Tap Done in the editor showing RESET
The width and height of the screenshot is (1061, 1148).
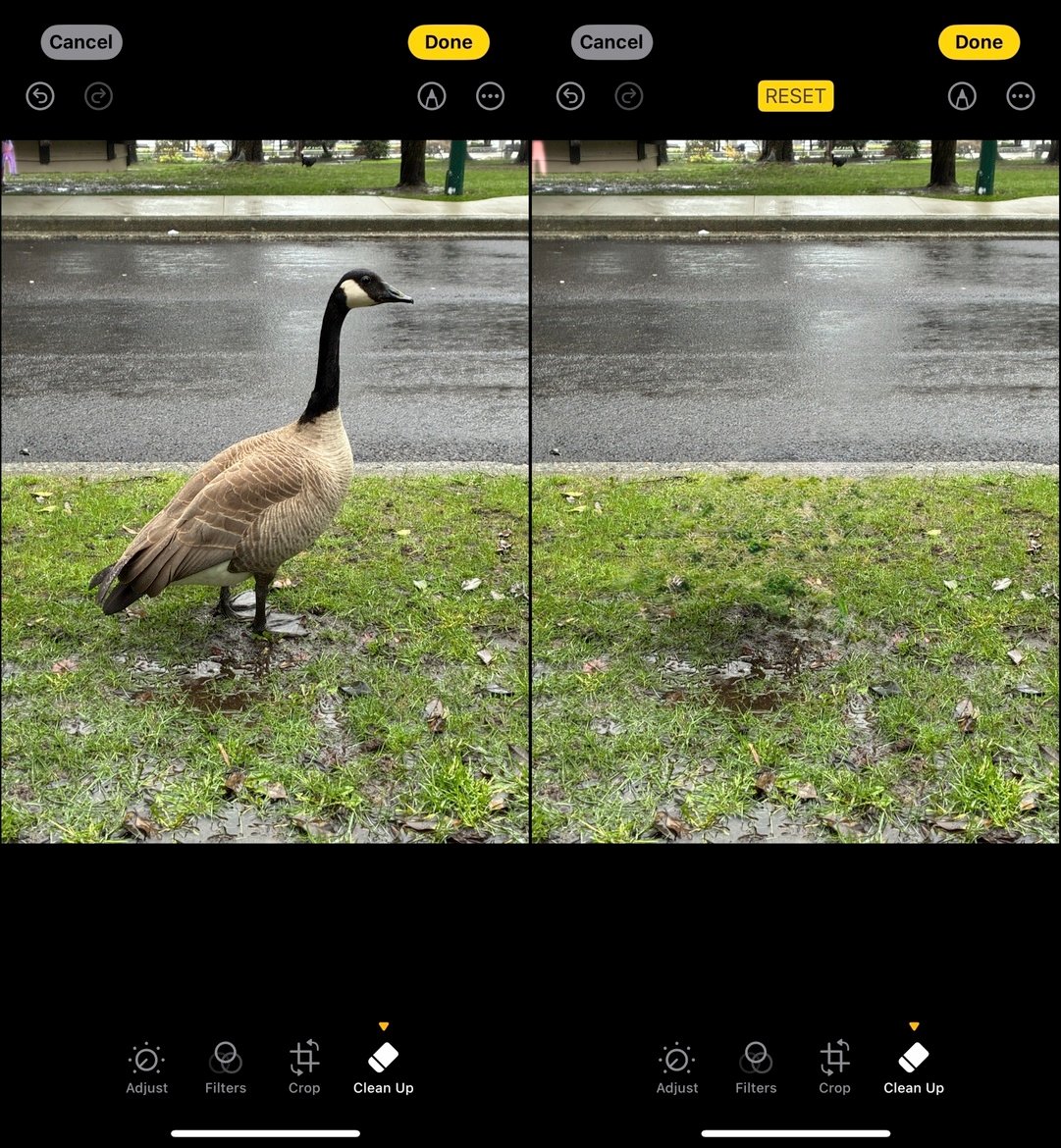(979, 42)
